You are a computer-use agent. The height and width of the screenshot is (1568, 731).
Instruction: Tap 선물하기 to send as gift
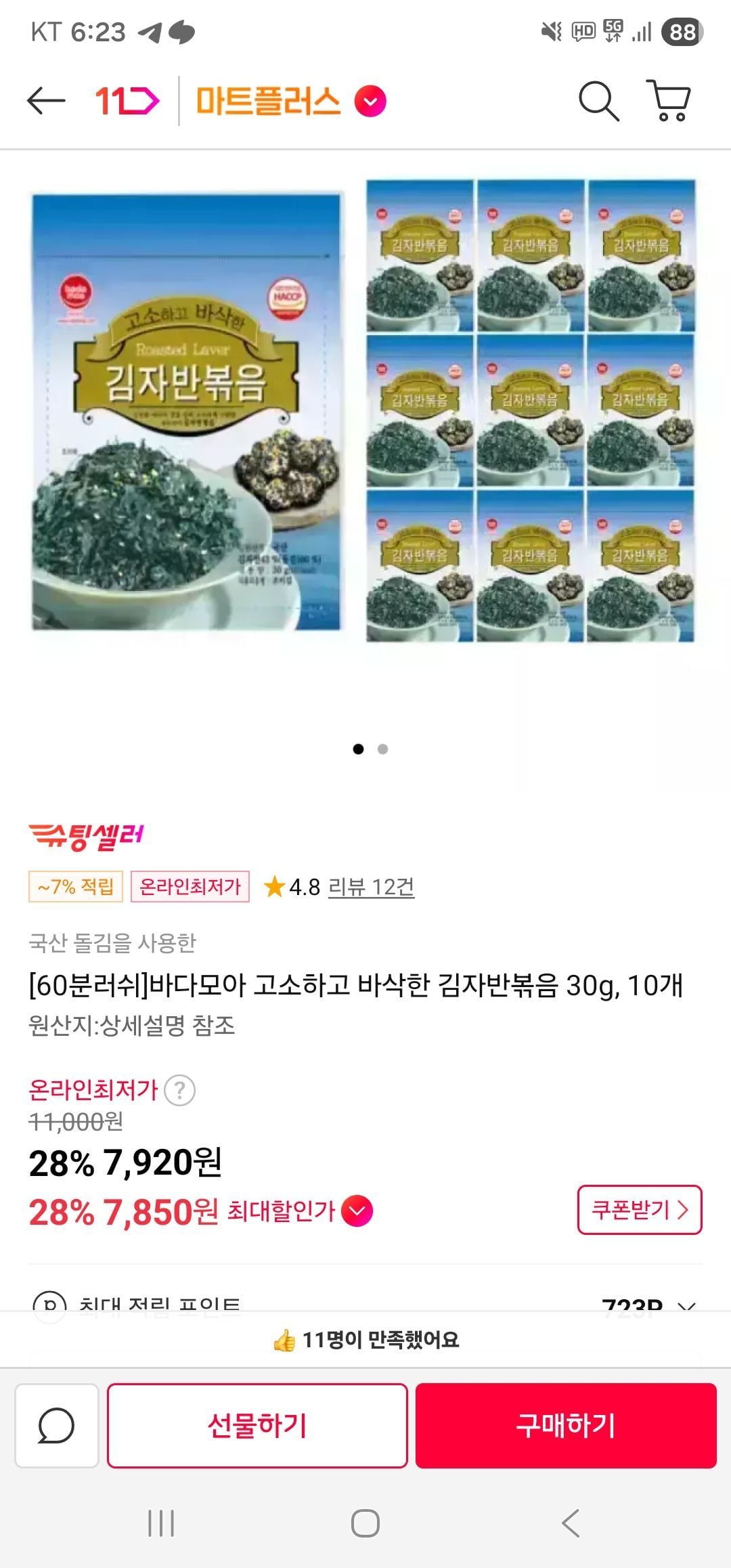tap(257, 1425)
